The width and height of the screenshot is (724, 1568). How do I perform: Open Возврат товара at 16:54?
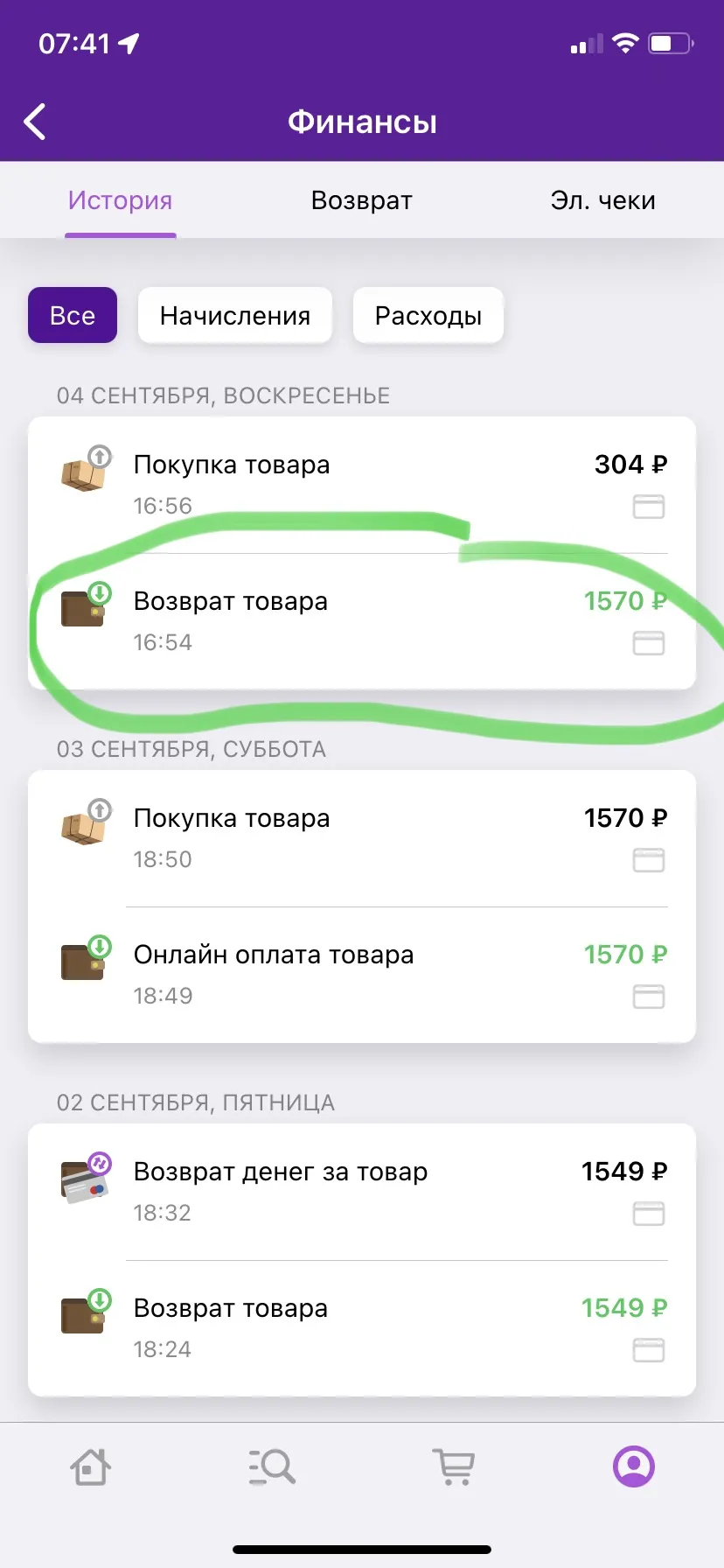click(362, 621)
